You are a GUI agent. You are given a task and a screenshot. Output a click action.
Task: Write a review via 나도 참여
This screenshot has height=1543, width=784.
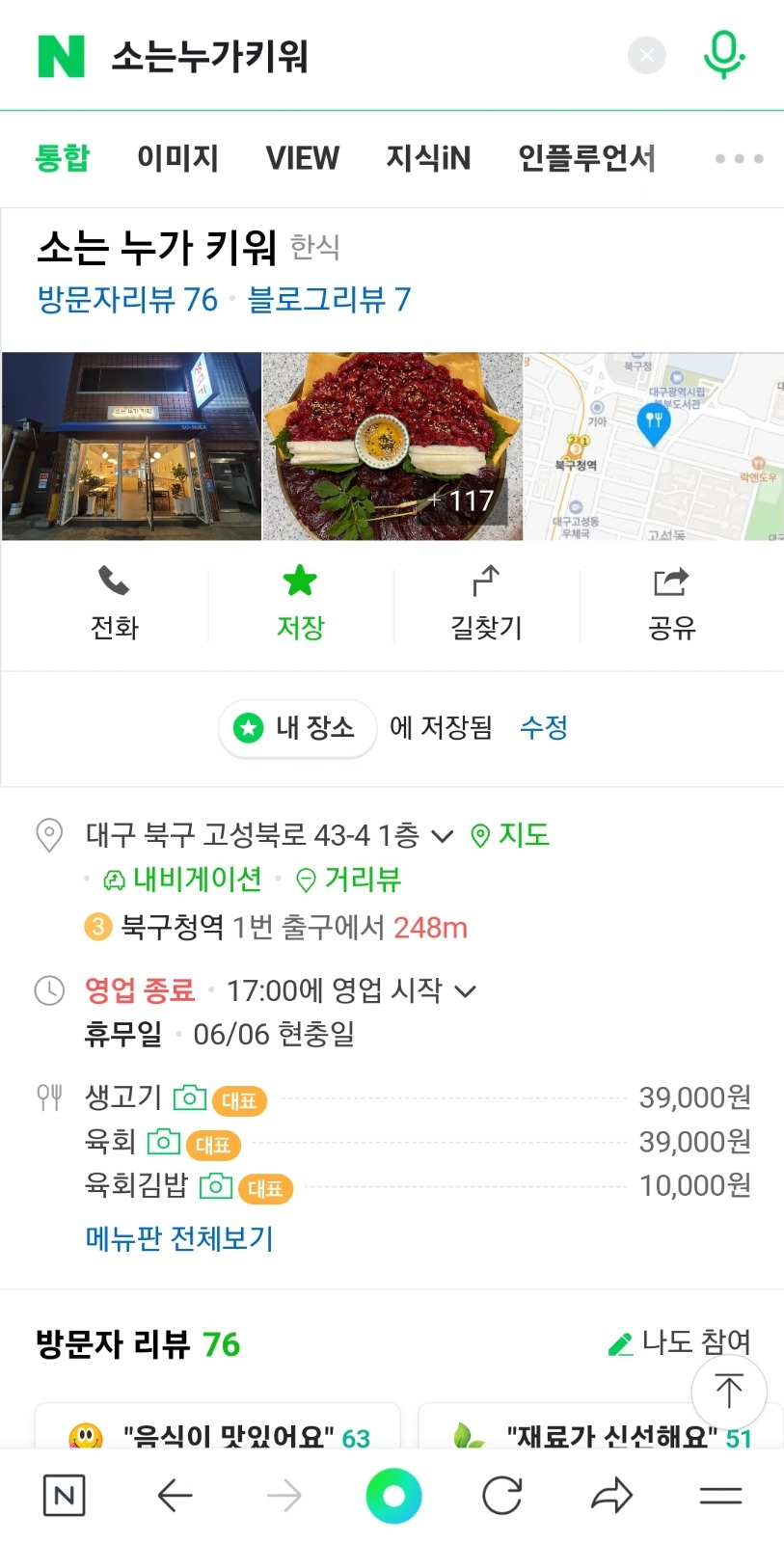(679, 1342)
